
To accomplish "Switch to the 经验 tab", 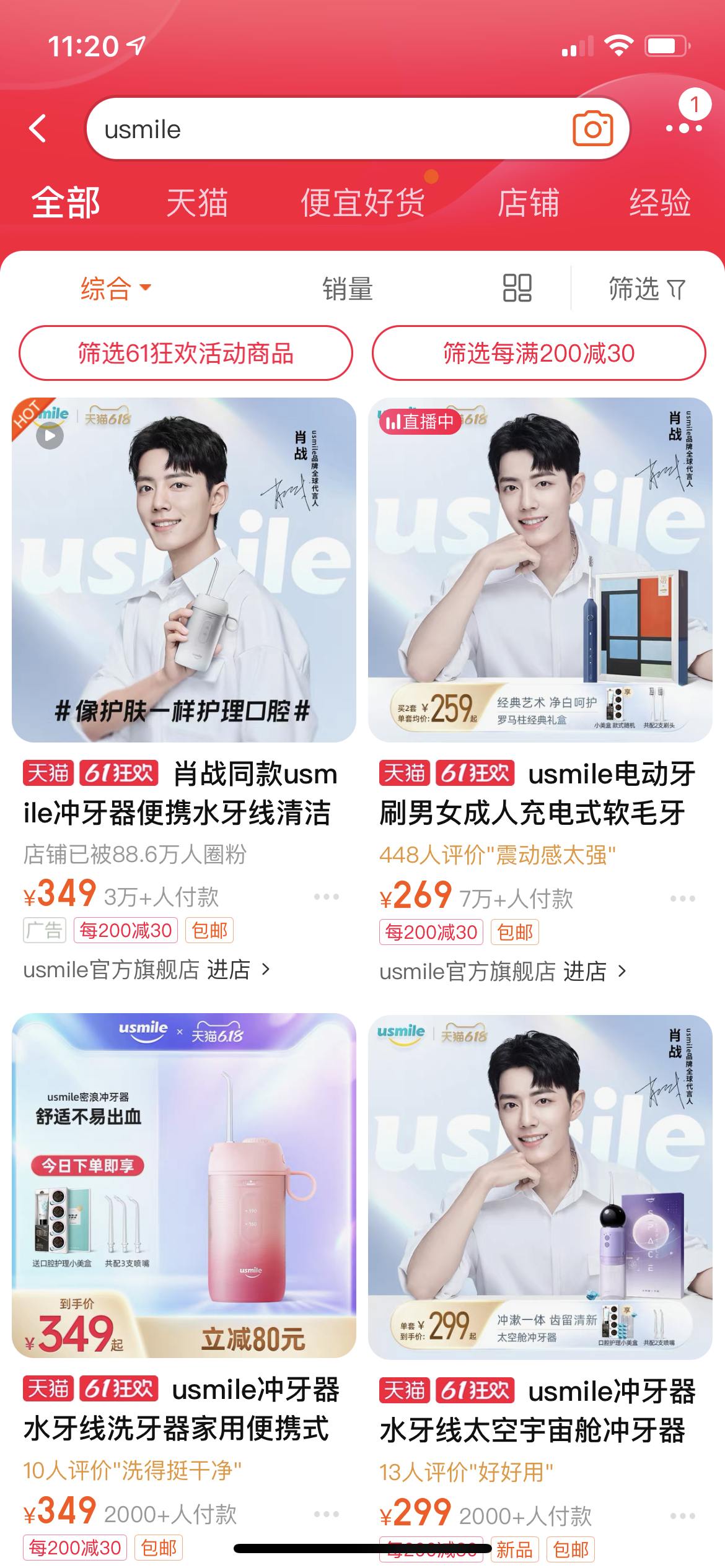I will pyautogui.click(x=659, y=203).
